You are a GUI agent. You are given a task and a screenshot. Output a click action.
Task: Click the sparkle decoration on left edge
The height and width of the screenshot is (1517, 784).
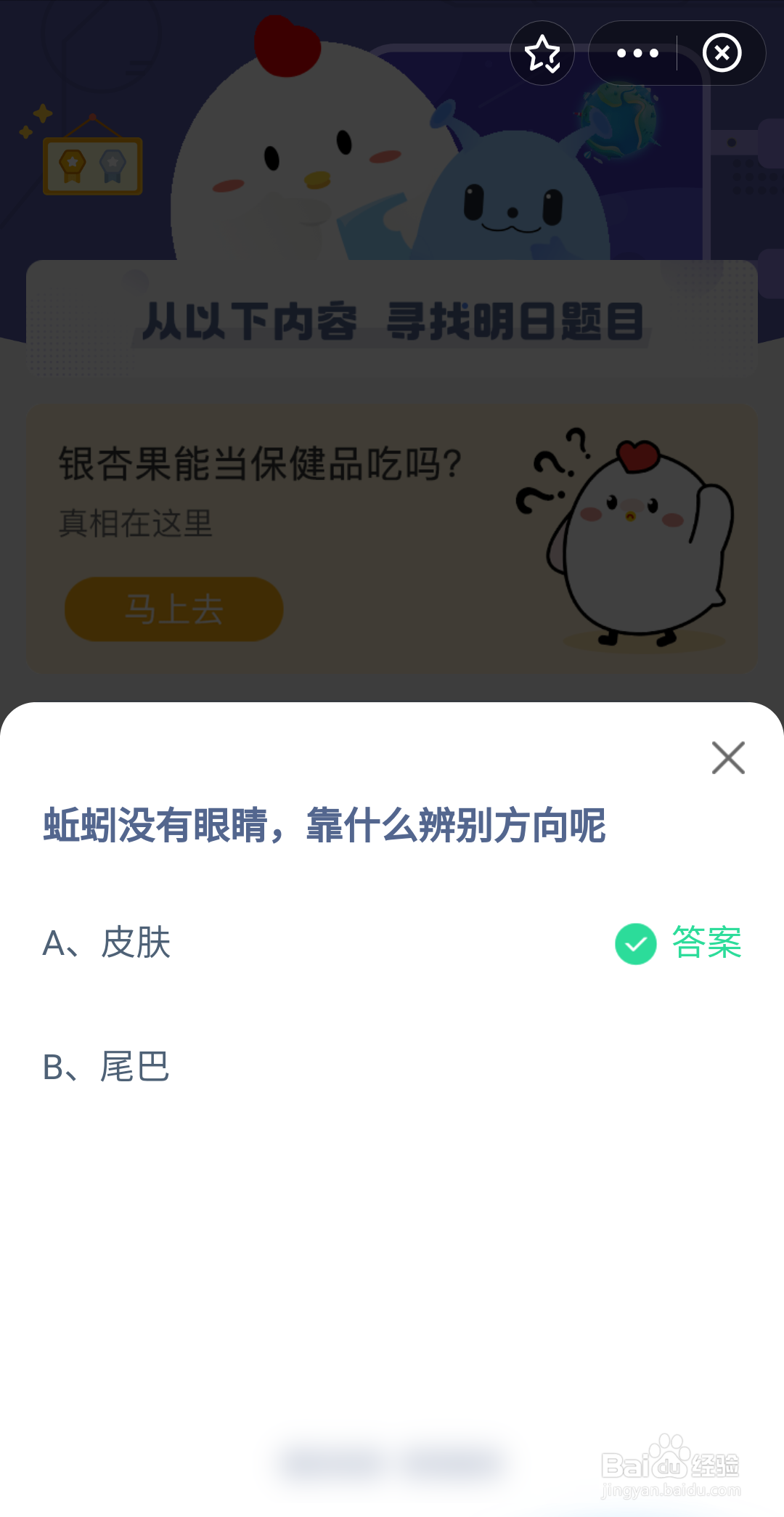[x=41, y=116]
